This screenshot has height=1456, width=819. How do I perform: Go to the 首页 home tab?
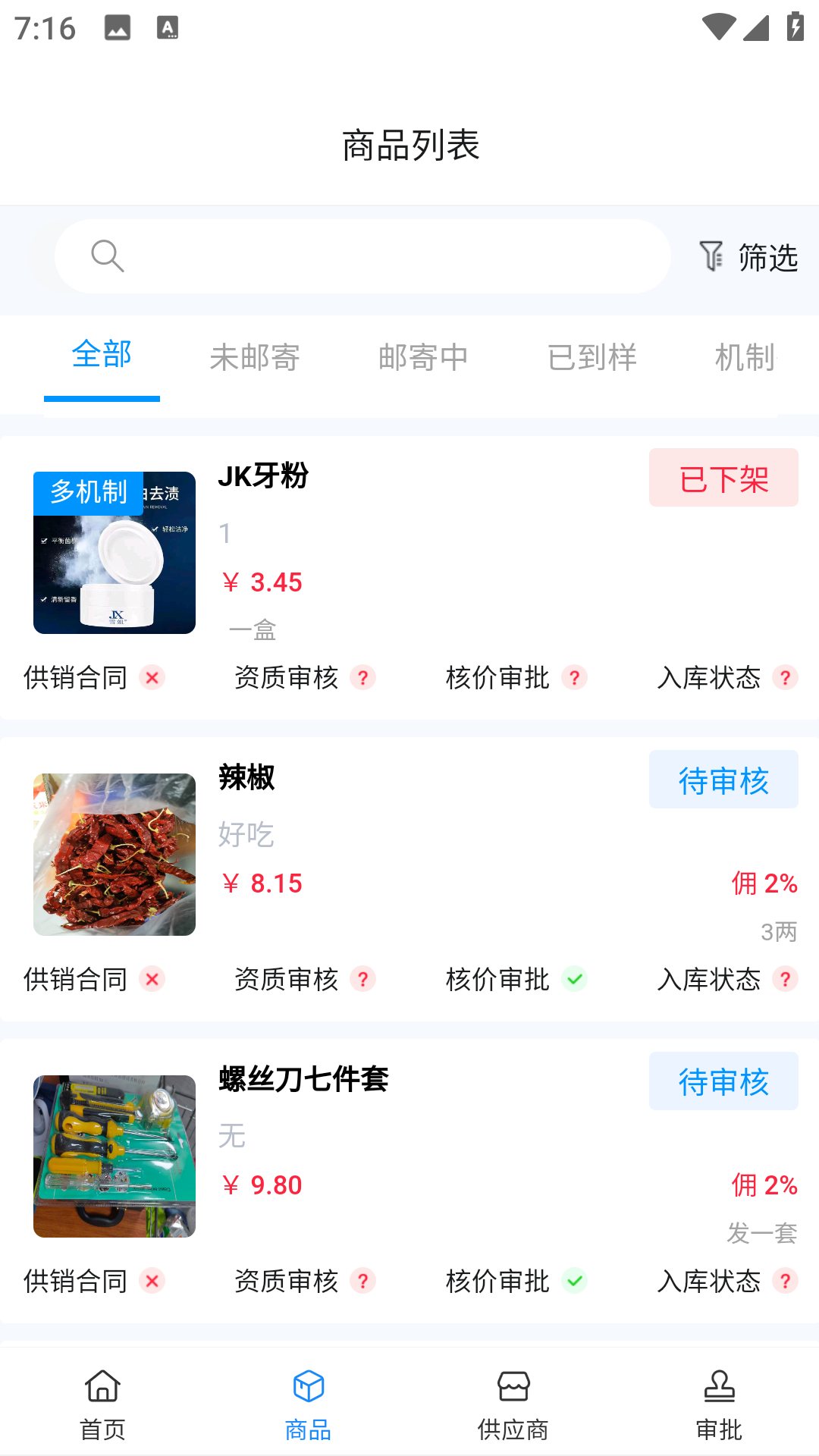[x=102, y=1405]
